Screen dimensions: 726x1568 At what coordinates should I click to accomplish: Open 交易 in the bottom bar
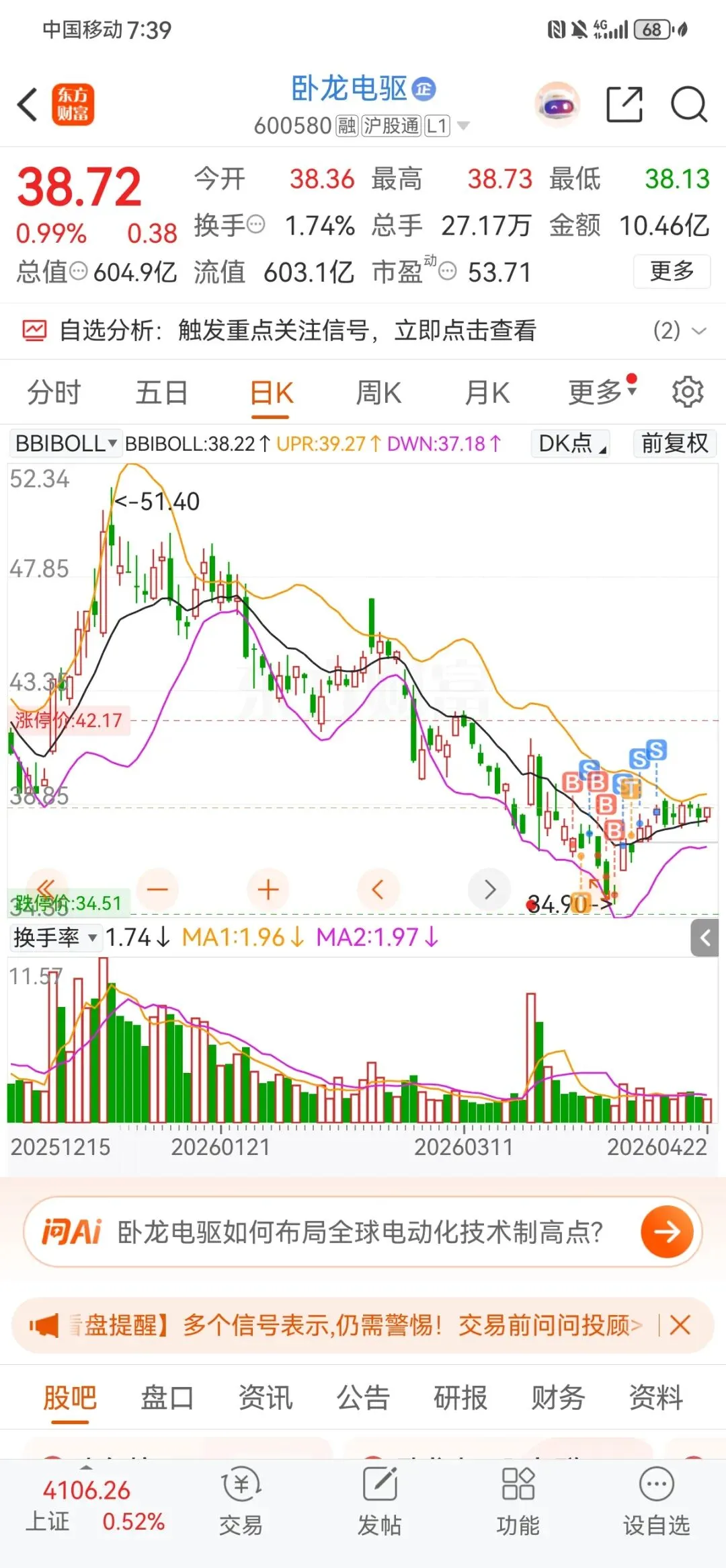click(241, 1501)
